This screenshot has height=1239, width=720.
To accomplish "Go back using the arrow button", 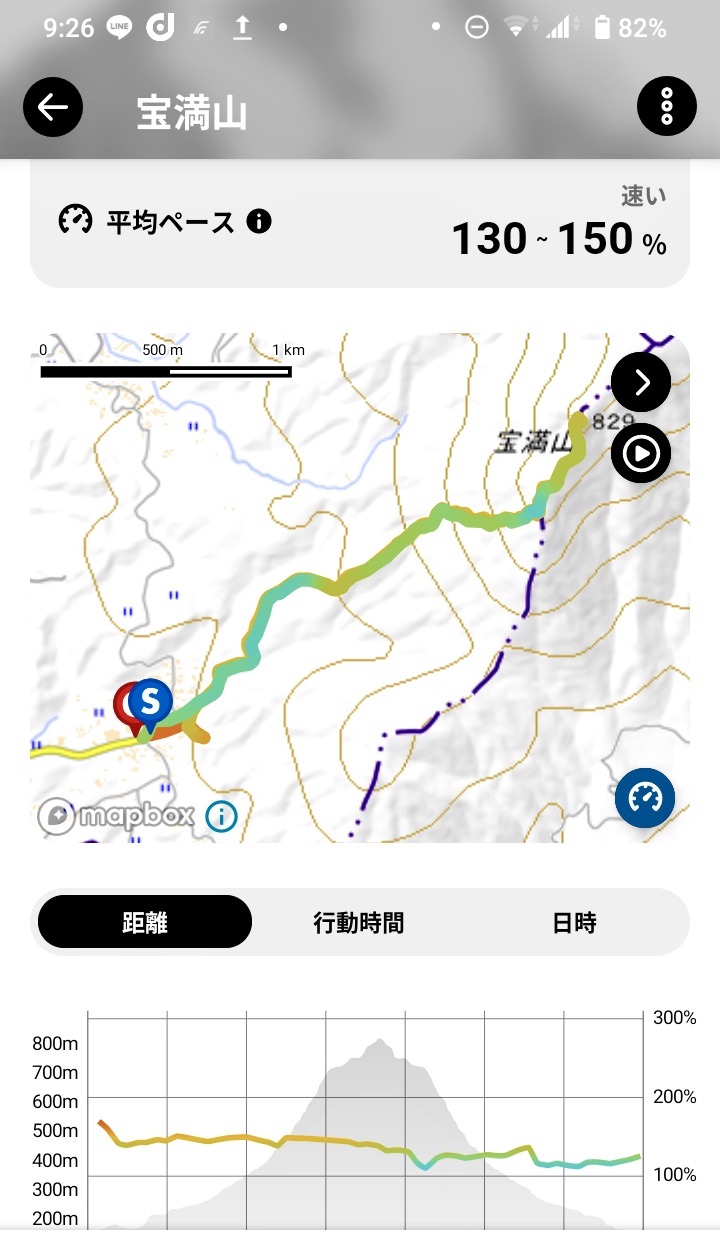I will (53, 107).
